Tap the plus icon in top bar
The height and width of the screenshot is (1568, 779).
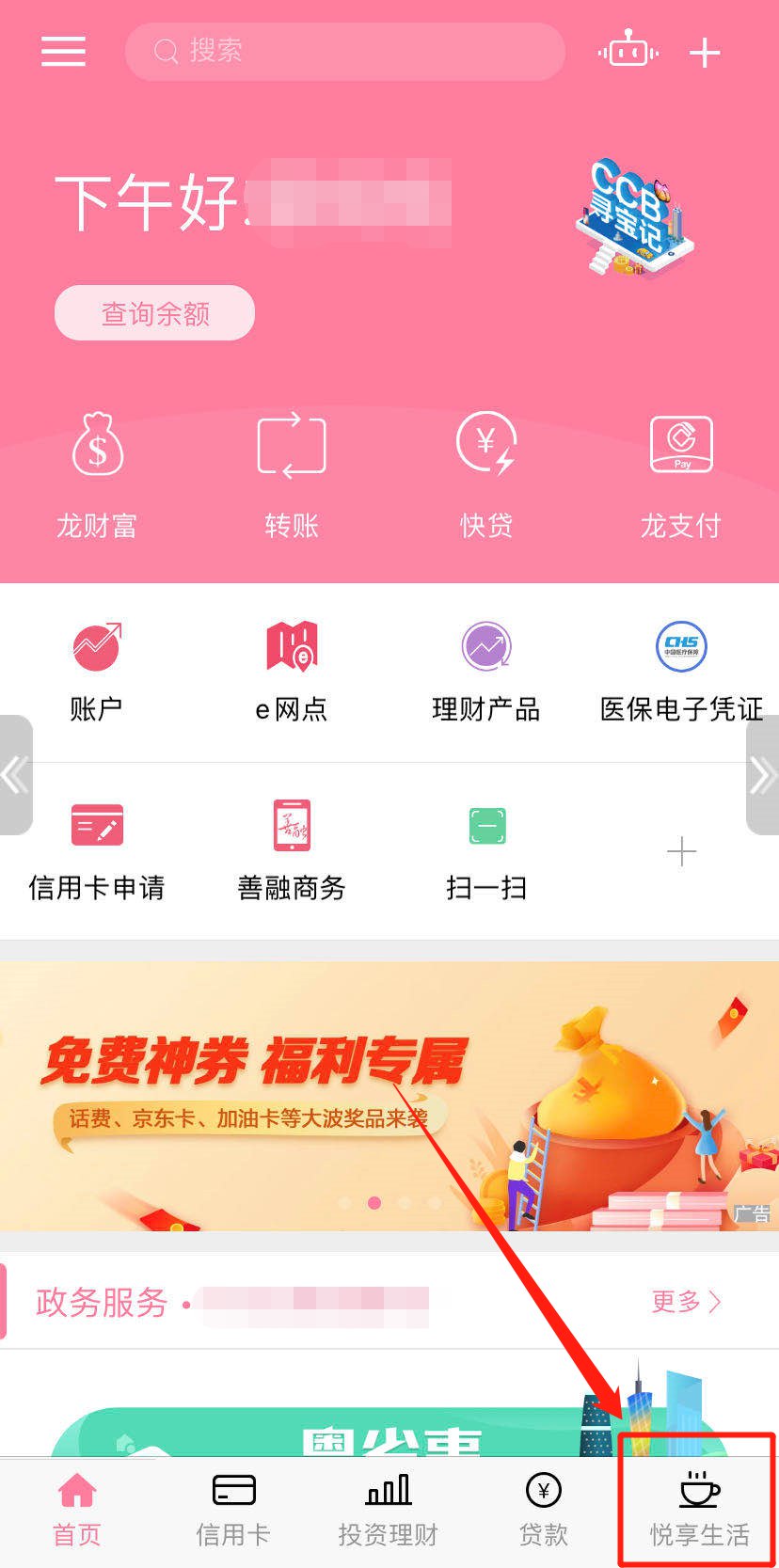(705, 53)
